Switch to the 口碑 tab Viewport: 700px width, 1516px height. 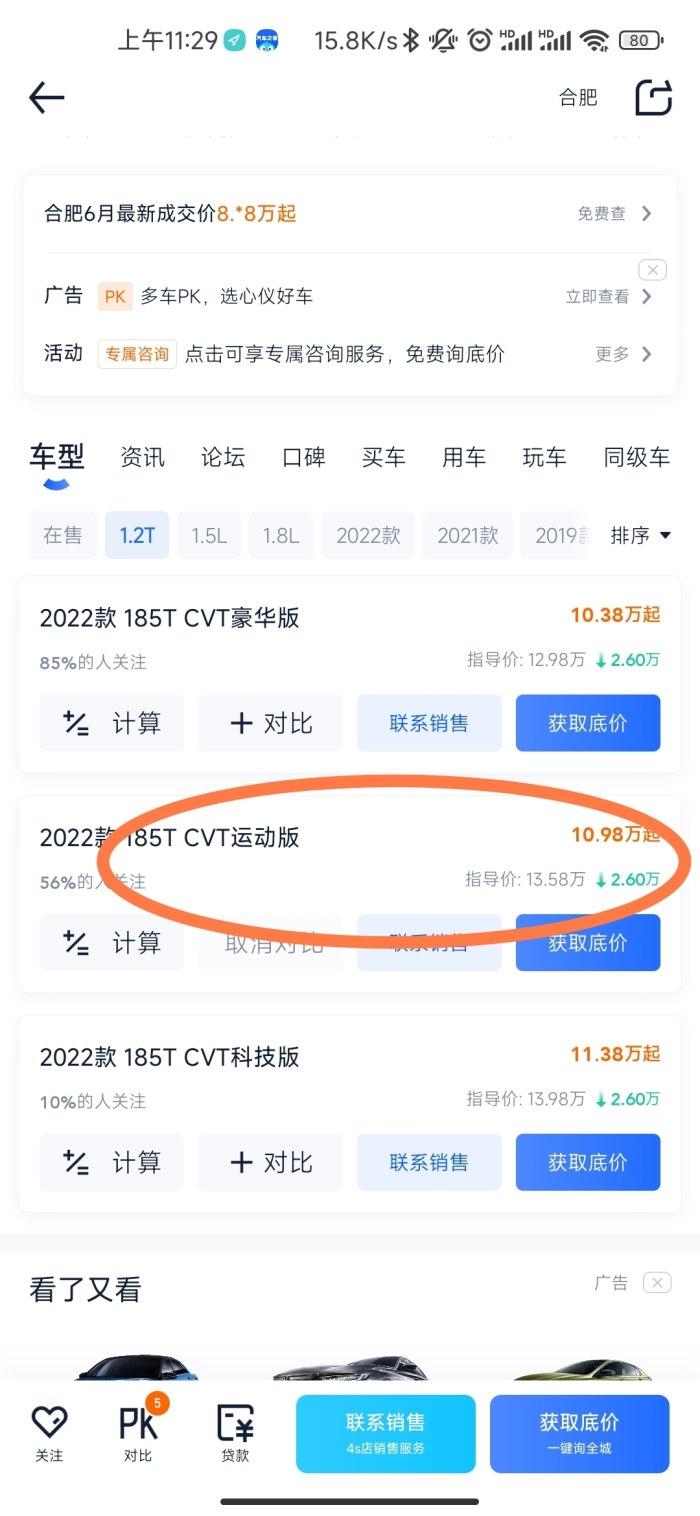pyautogui.click(x=303, y=457)
